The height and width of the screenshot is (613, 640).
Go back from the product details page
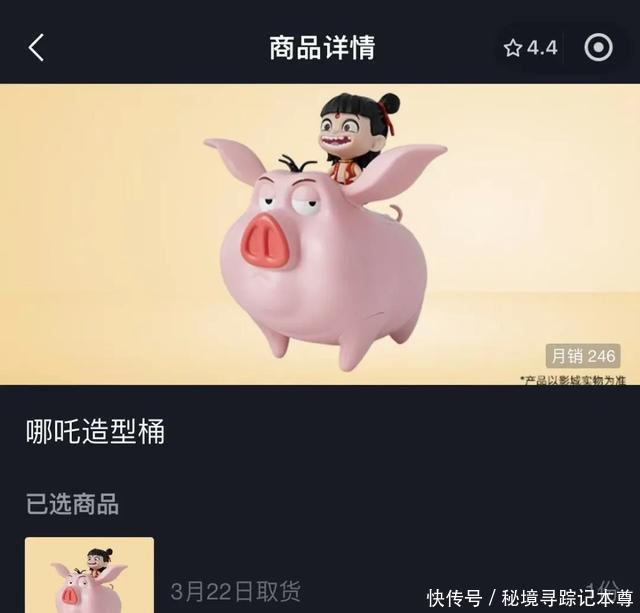[x=36, y=47]
